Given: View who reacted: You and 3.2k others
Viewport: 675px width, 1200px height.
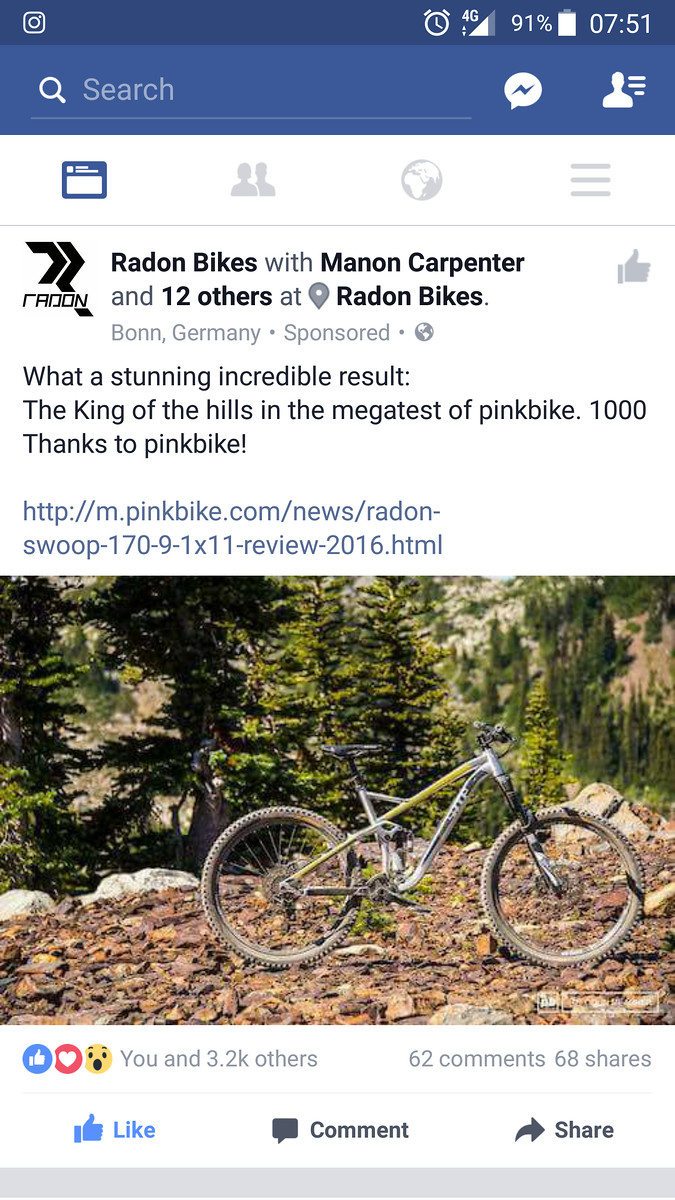Looking at the screenshot, I should click(218, 1059).
